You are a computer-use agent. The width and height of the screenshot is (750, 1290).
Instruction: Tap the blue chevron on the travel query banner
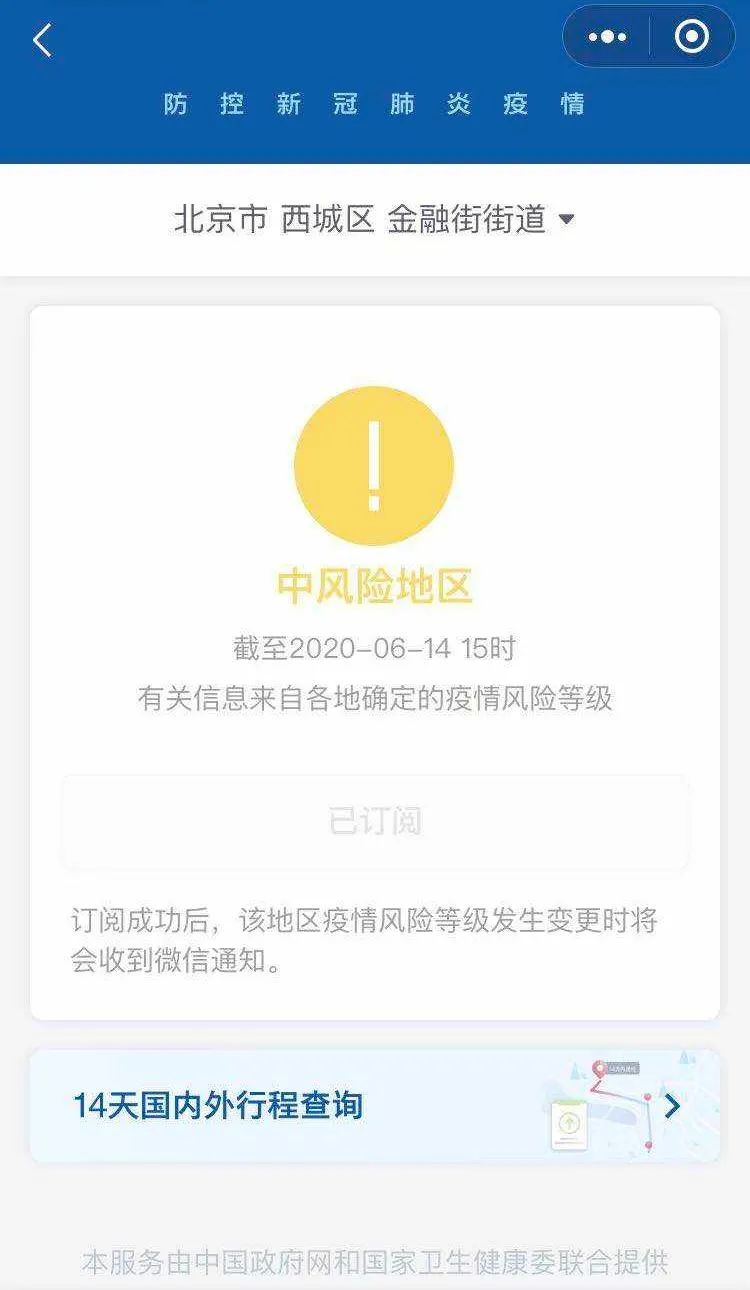(672, 1108)
